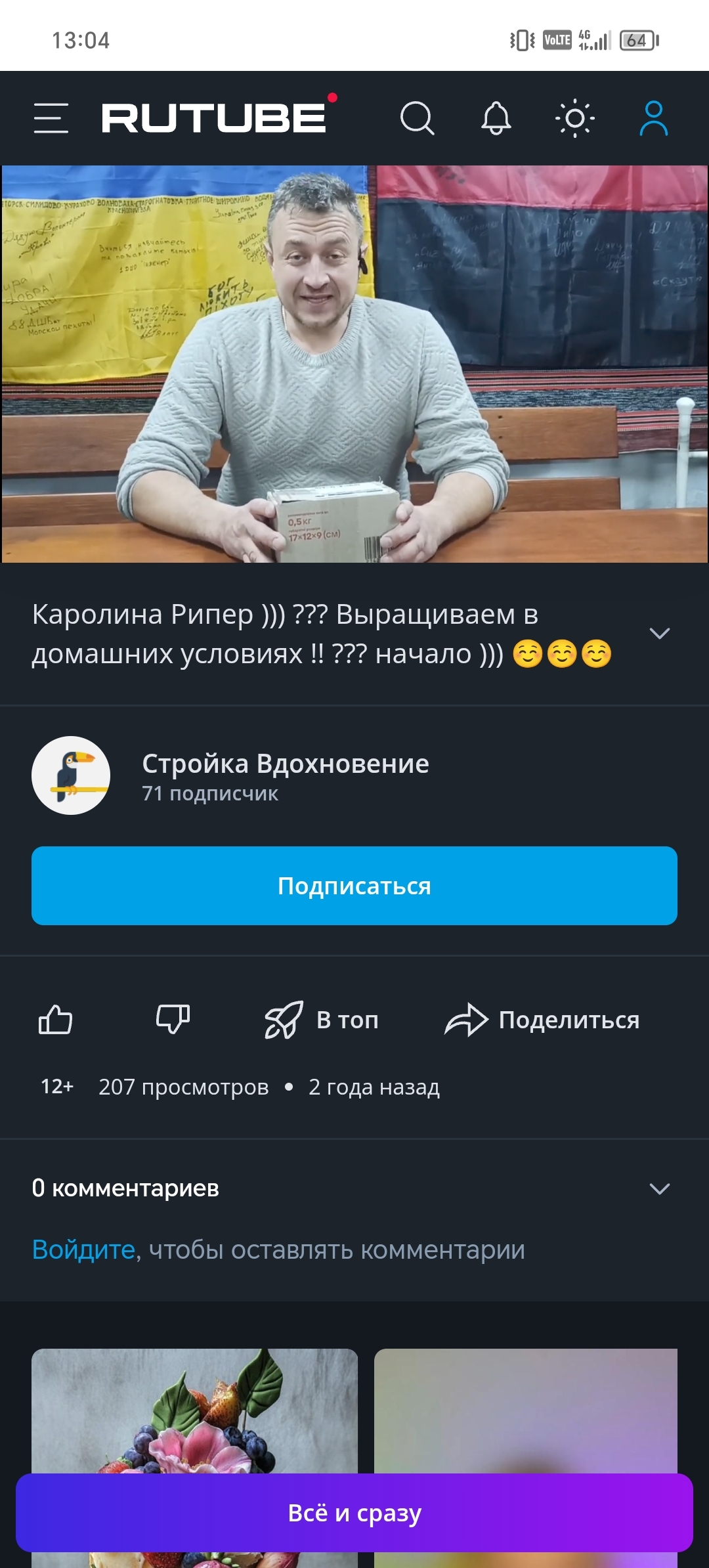Tap the Войдите link to sign in

tap(84, 1250)
